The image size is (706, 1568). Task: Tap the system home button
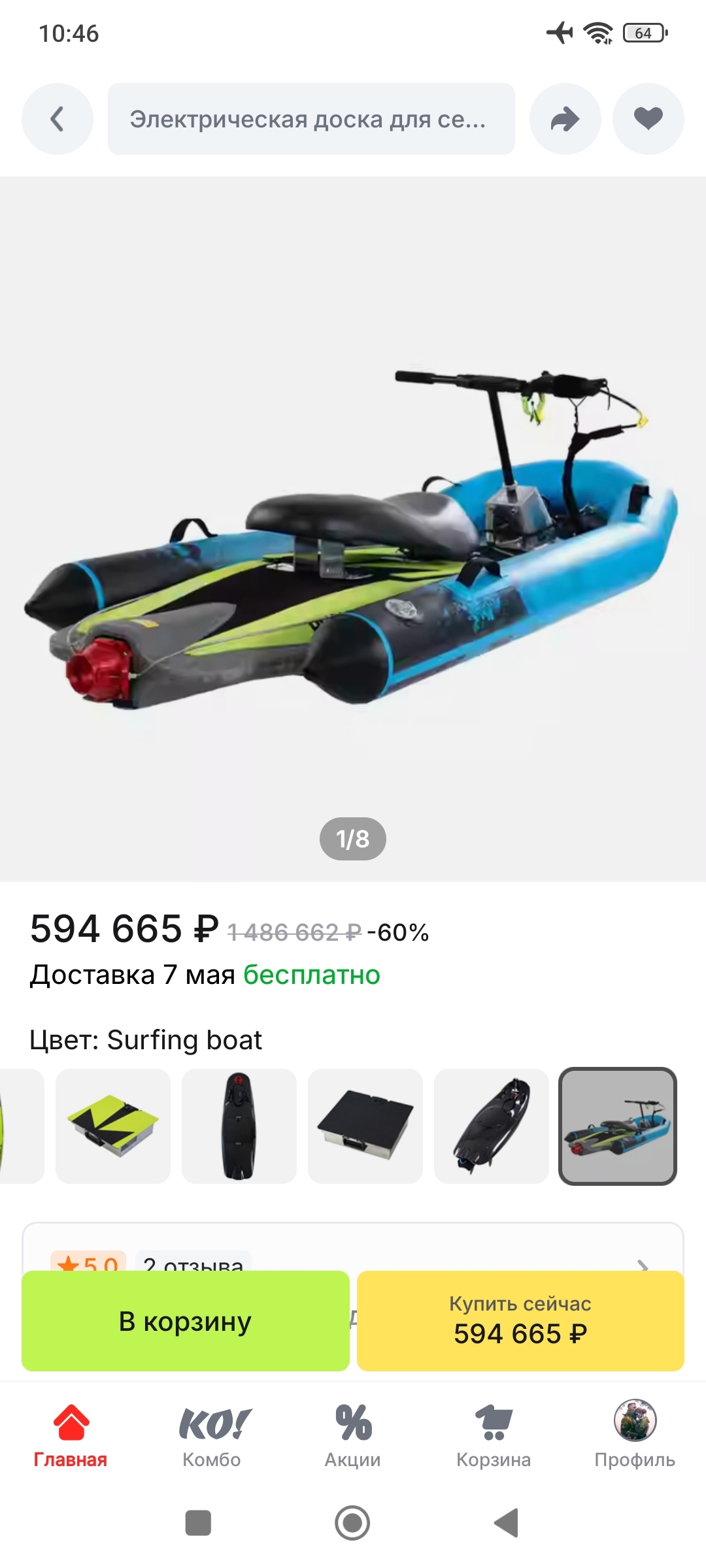pos(352,1523)
